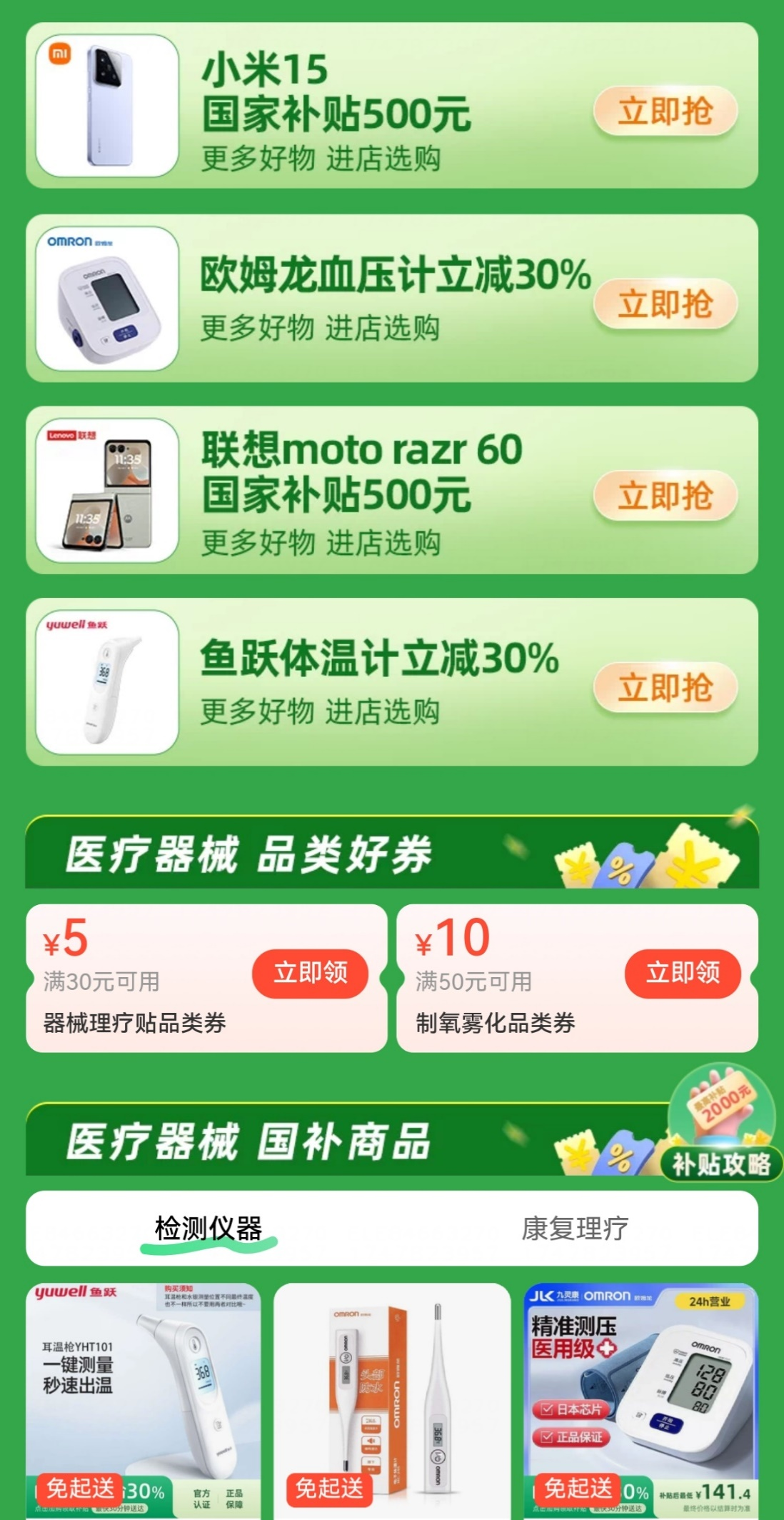Grab the 鱼跃体温计 30% off deal

pyautogui.click(x=665, y=687)
